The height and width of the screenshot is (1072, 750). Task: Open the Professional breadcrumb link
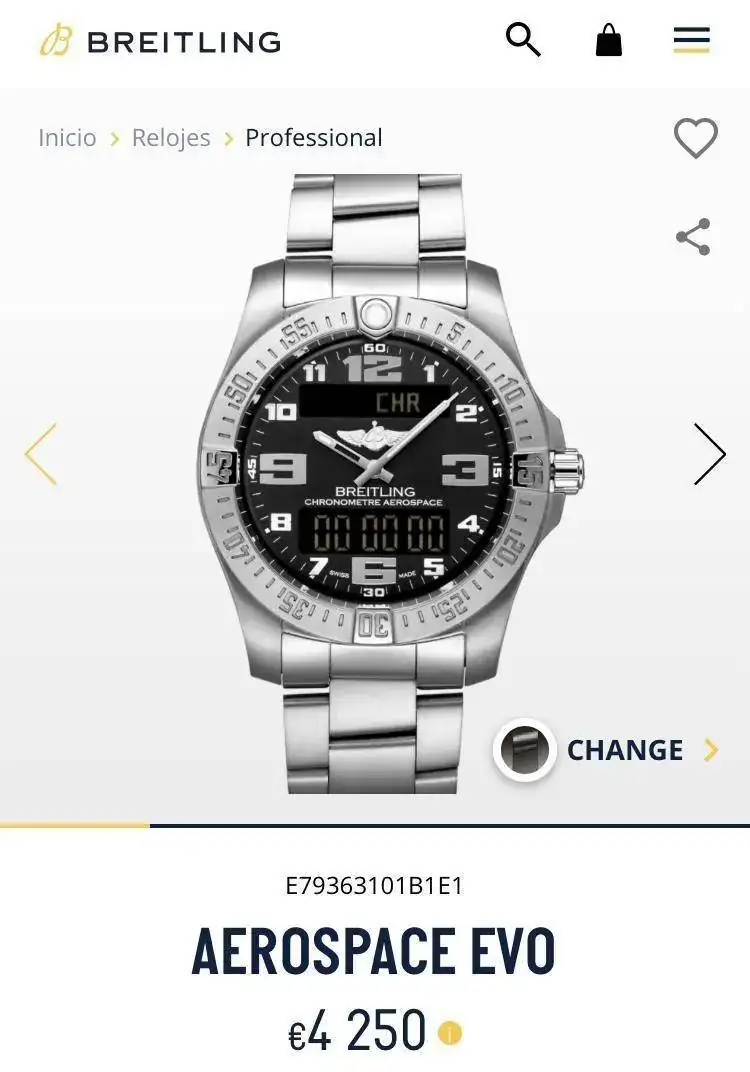coord(313,138)
